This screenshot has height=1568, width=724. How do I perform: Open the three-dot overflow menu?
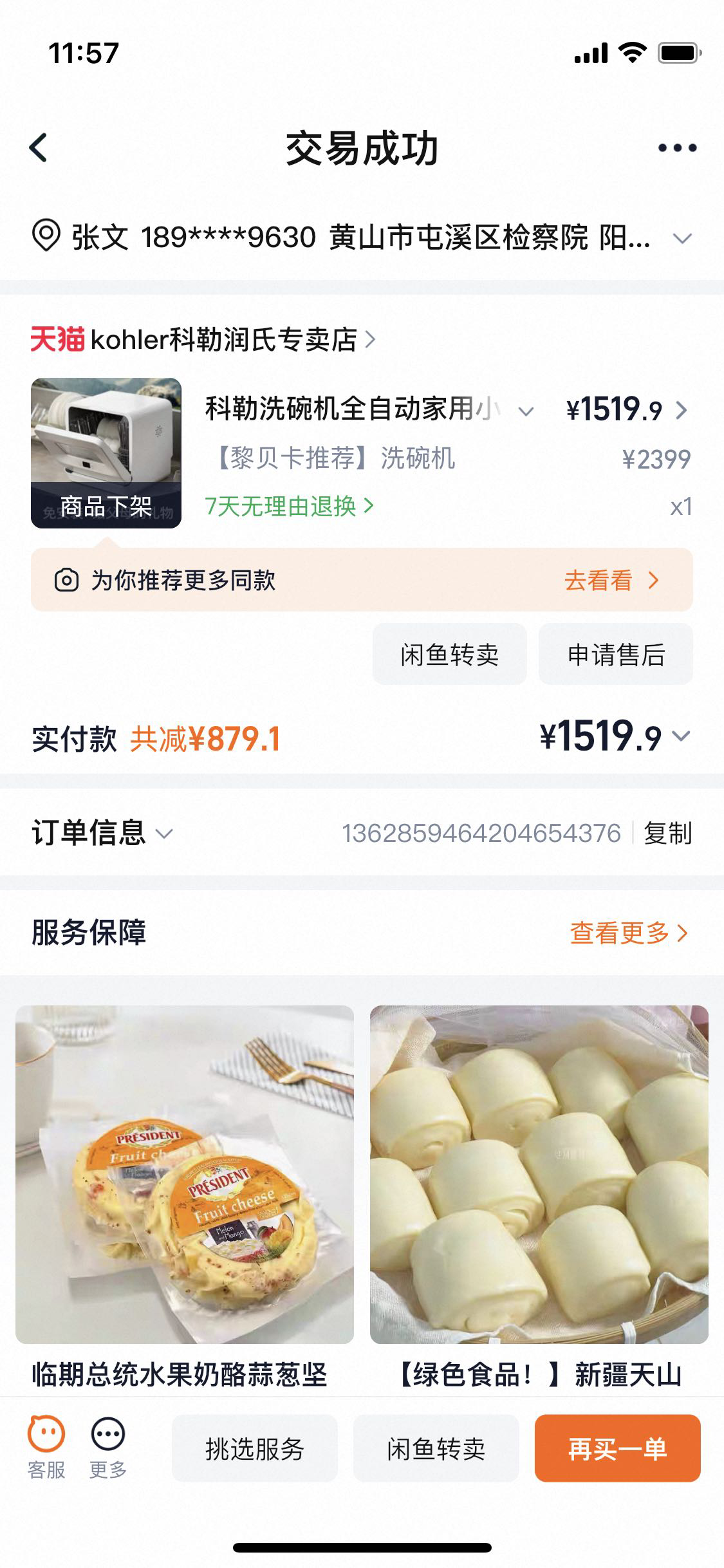(x=677, y=148)
